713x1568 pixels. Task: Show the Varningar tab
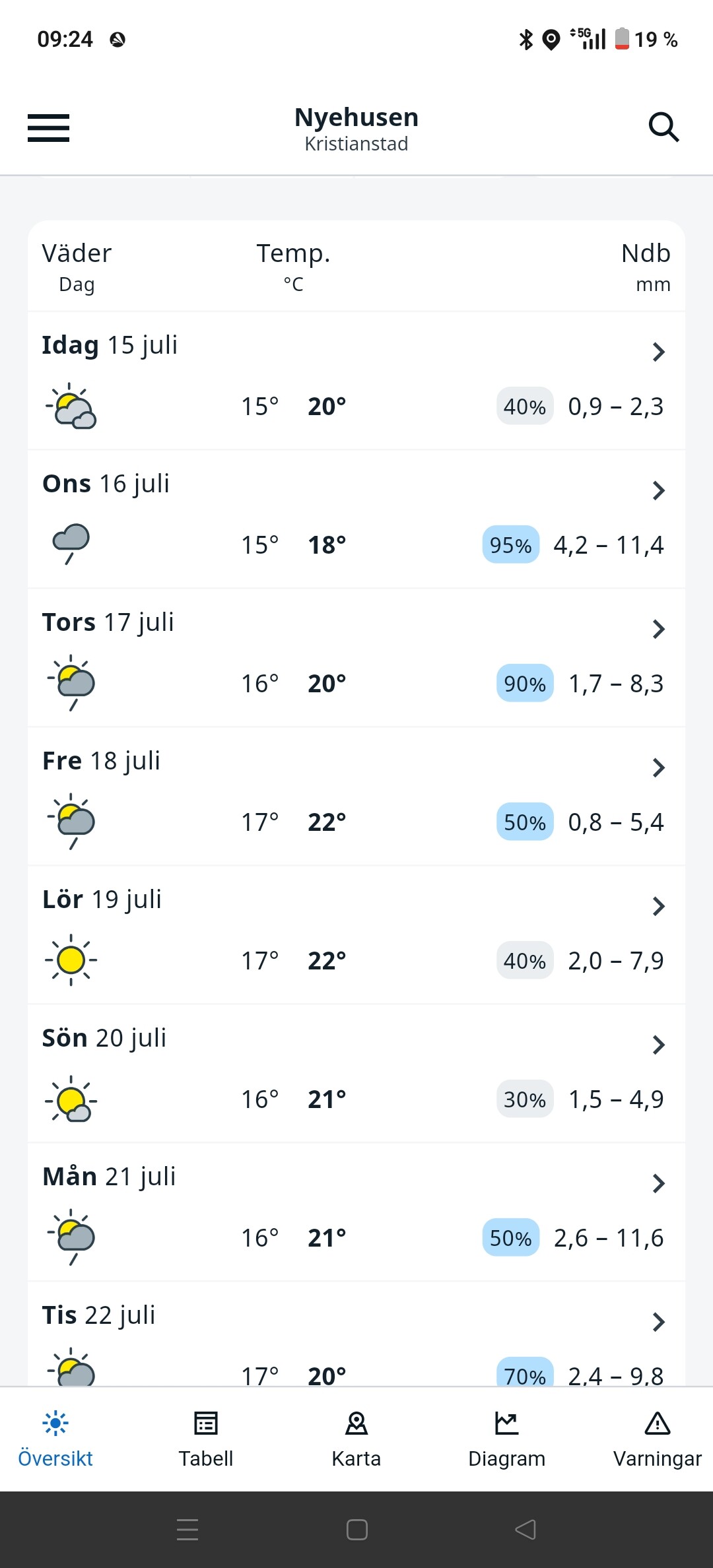[x=658, y=1439]
